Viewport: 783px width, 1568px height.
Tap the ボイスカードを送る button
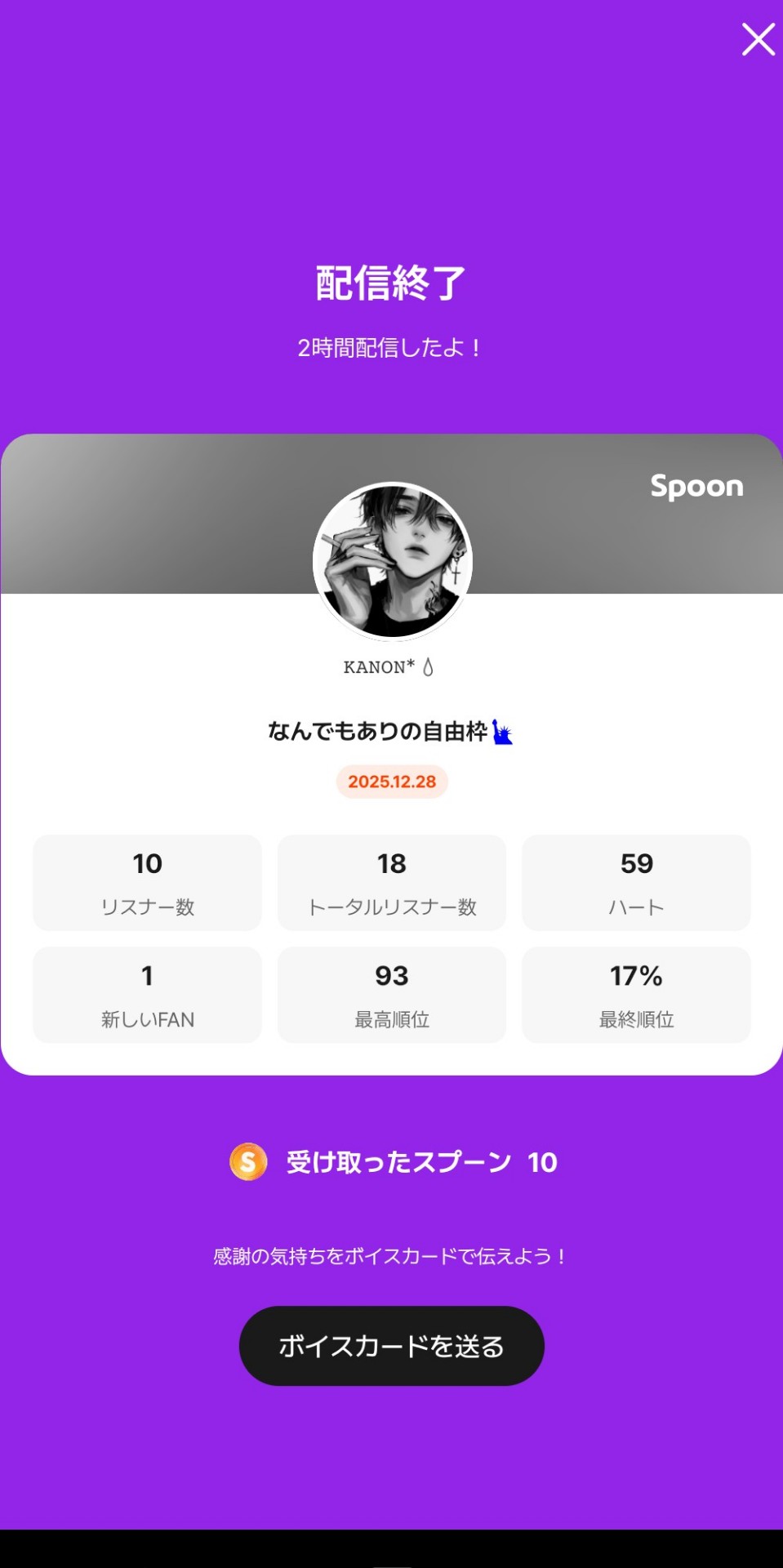click(391, 1346)
